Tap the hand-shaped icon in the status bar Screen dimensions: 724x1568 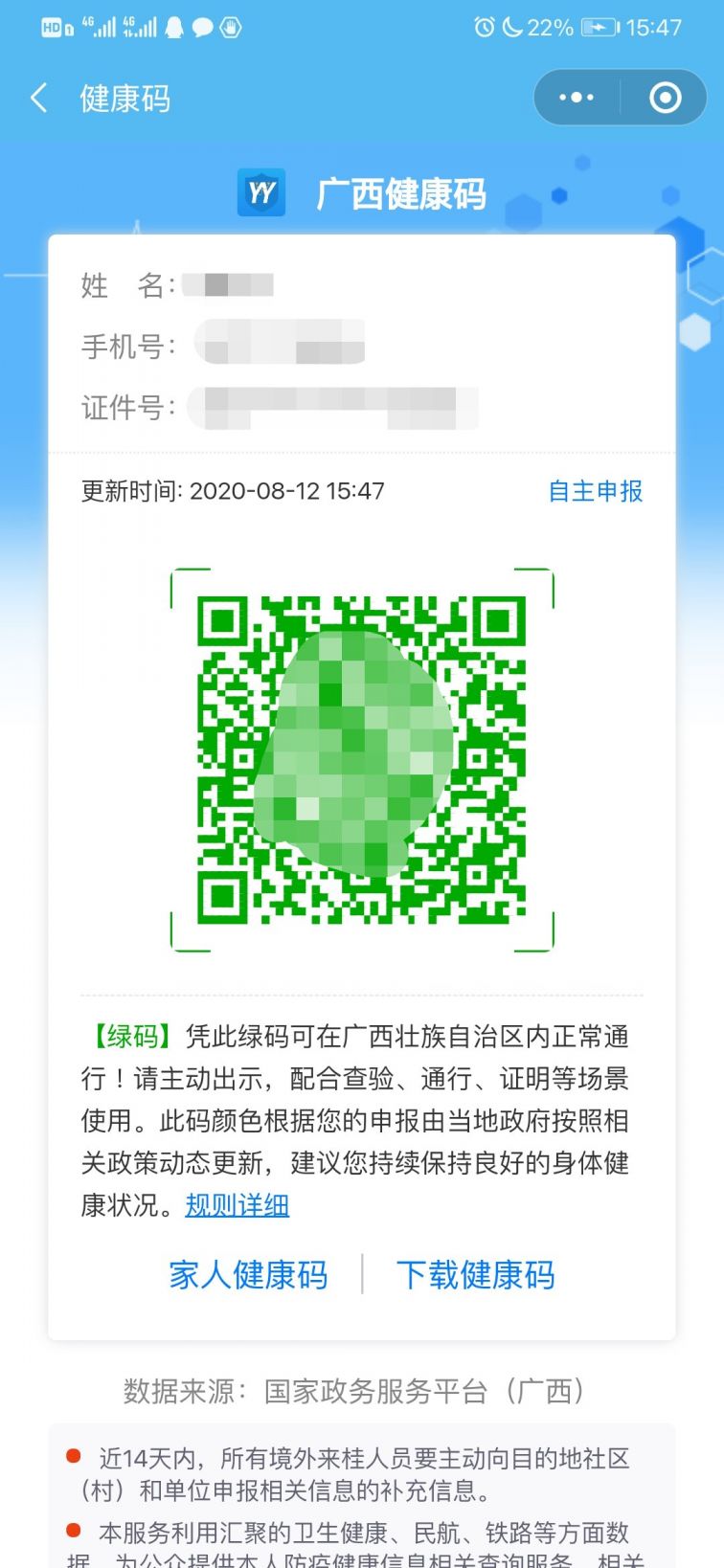coord(232,26)
